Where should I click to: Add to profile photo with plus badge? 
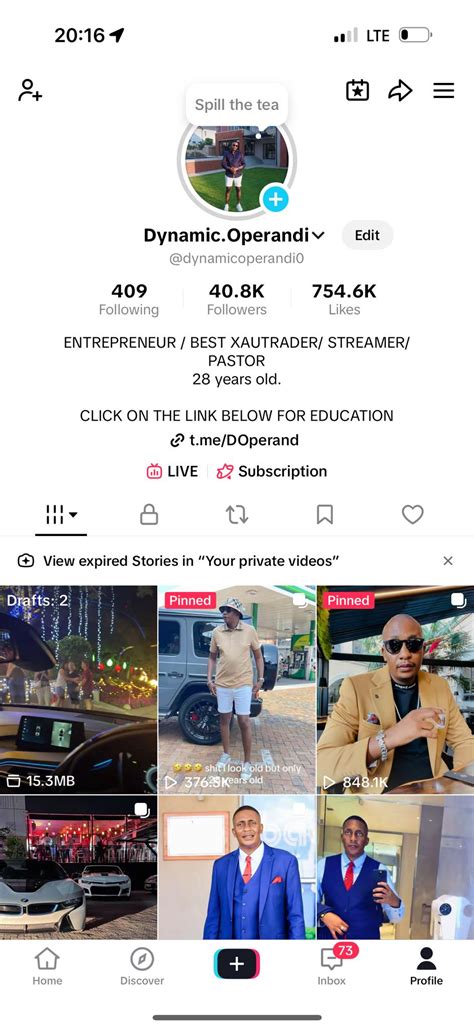[275, 199]
